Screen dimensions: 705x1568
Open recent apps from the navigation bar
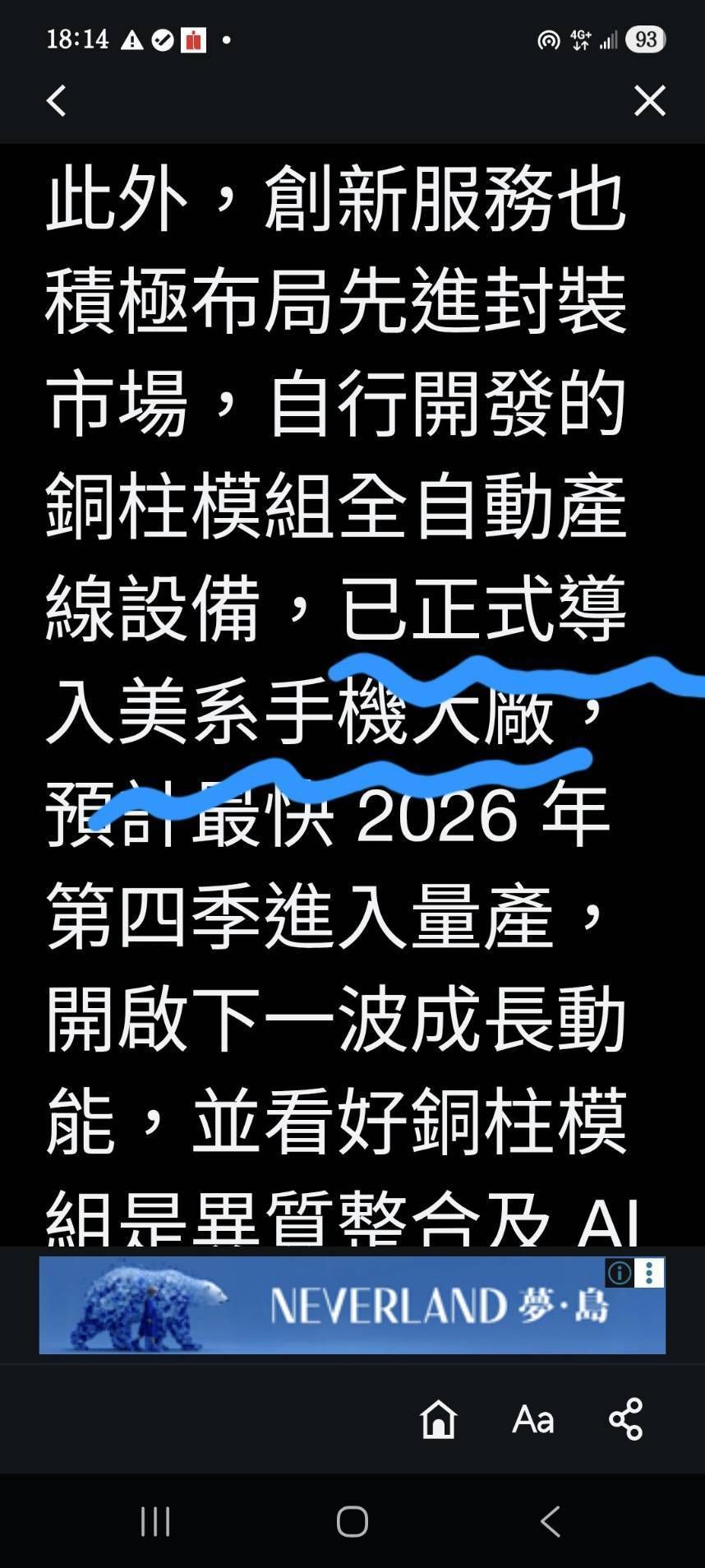155,1521
